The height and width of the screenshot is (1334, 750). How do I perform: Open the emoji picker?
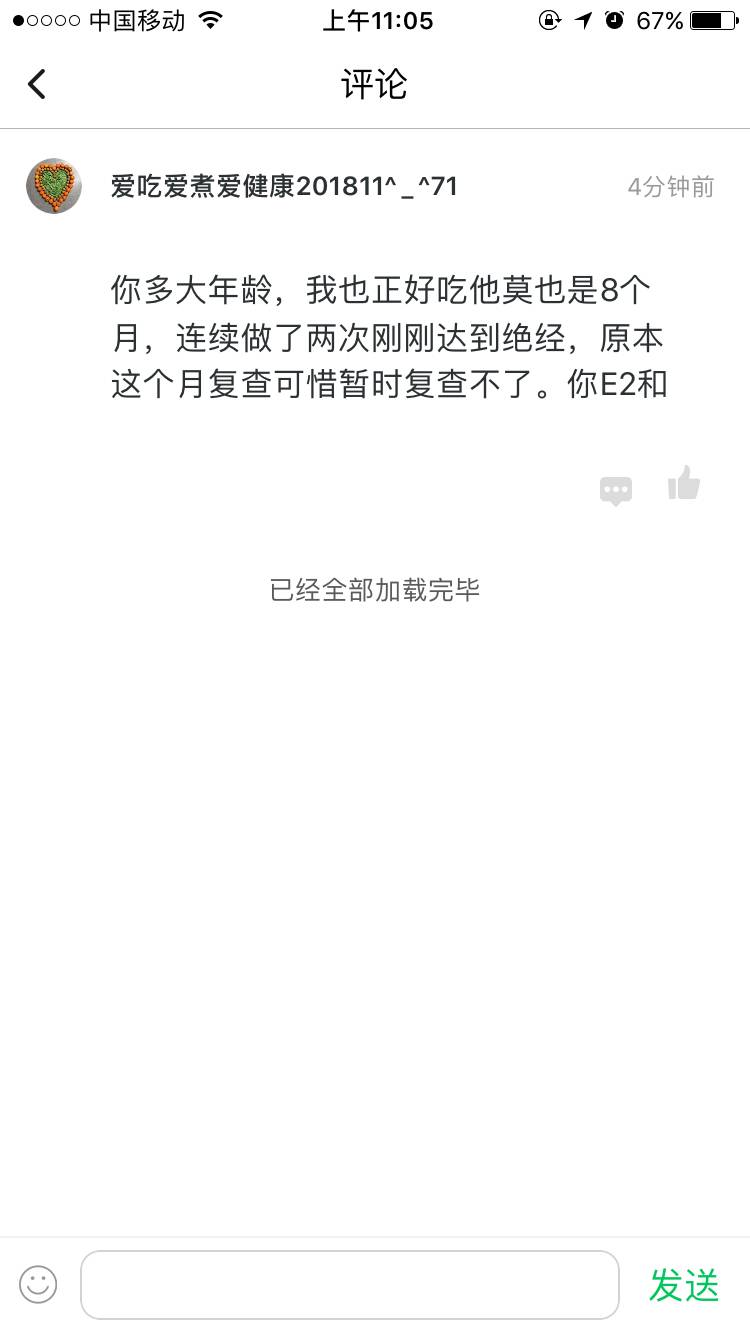pos(38,1284)
